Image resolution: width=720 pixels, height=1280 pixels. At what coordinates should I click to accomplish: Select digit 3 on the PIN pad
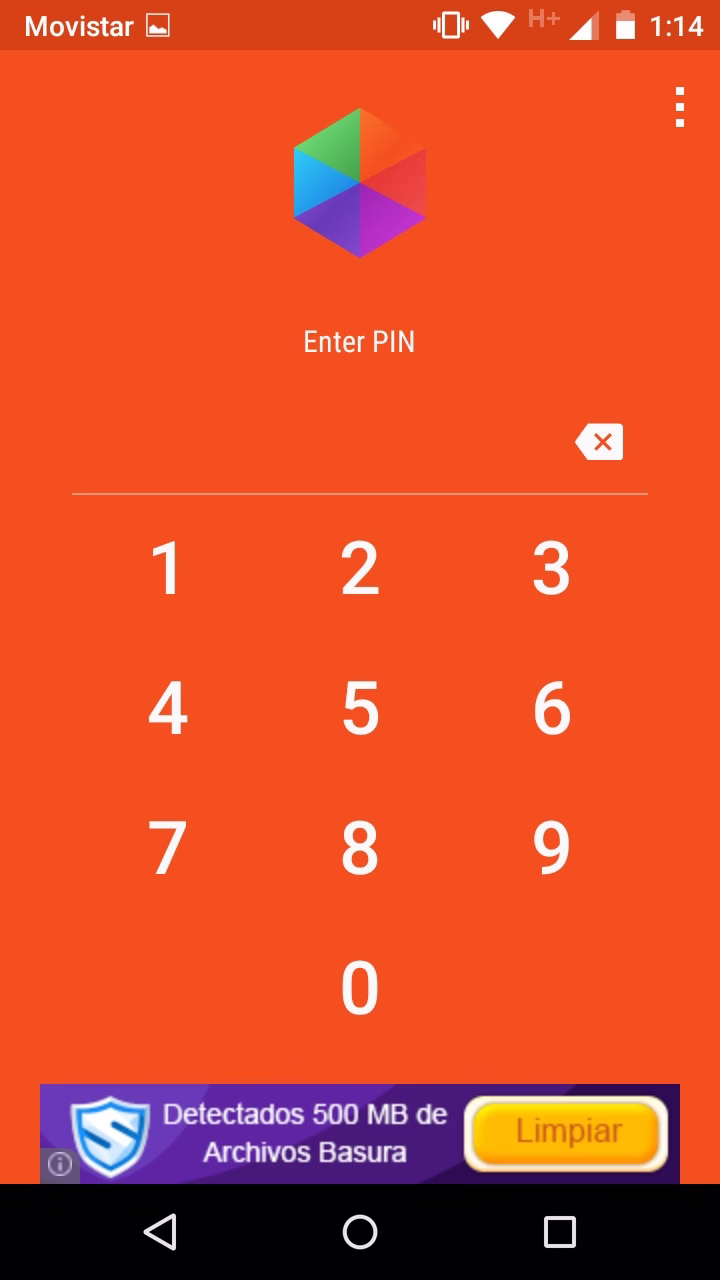click(551, 568)
